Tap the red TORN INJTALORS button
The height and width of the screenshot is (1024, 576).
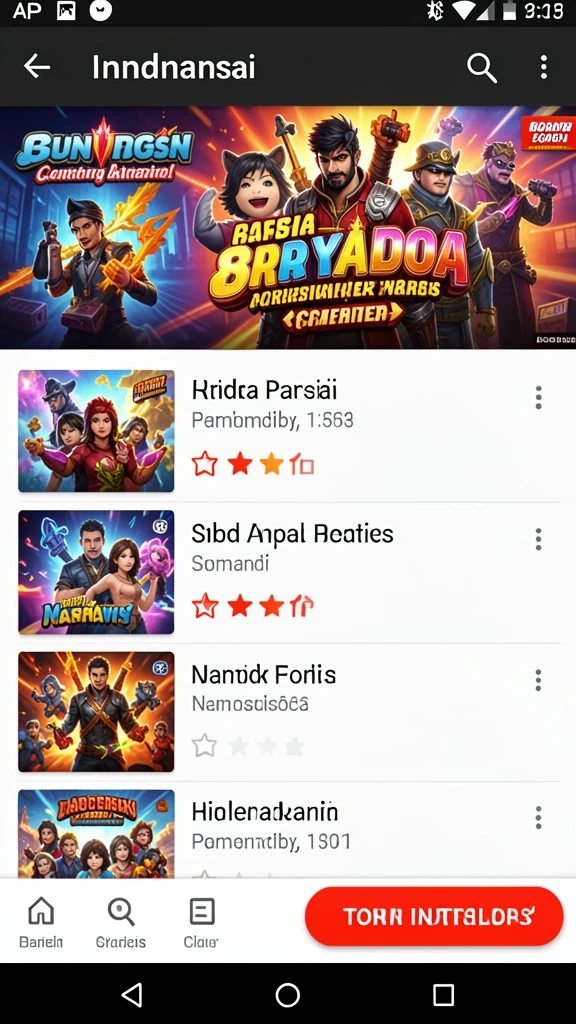click(x=434, y=916)
